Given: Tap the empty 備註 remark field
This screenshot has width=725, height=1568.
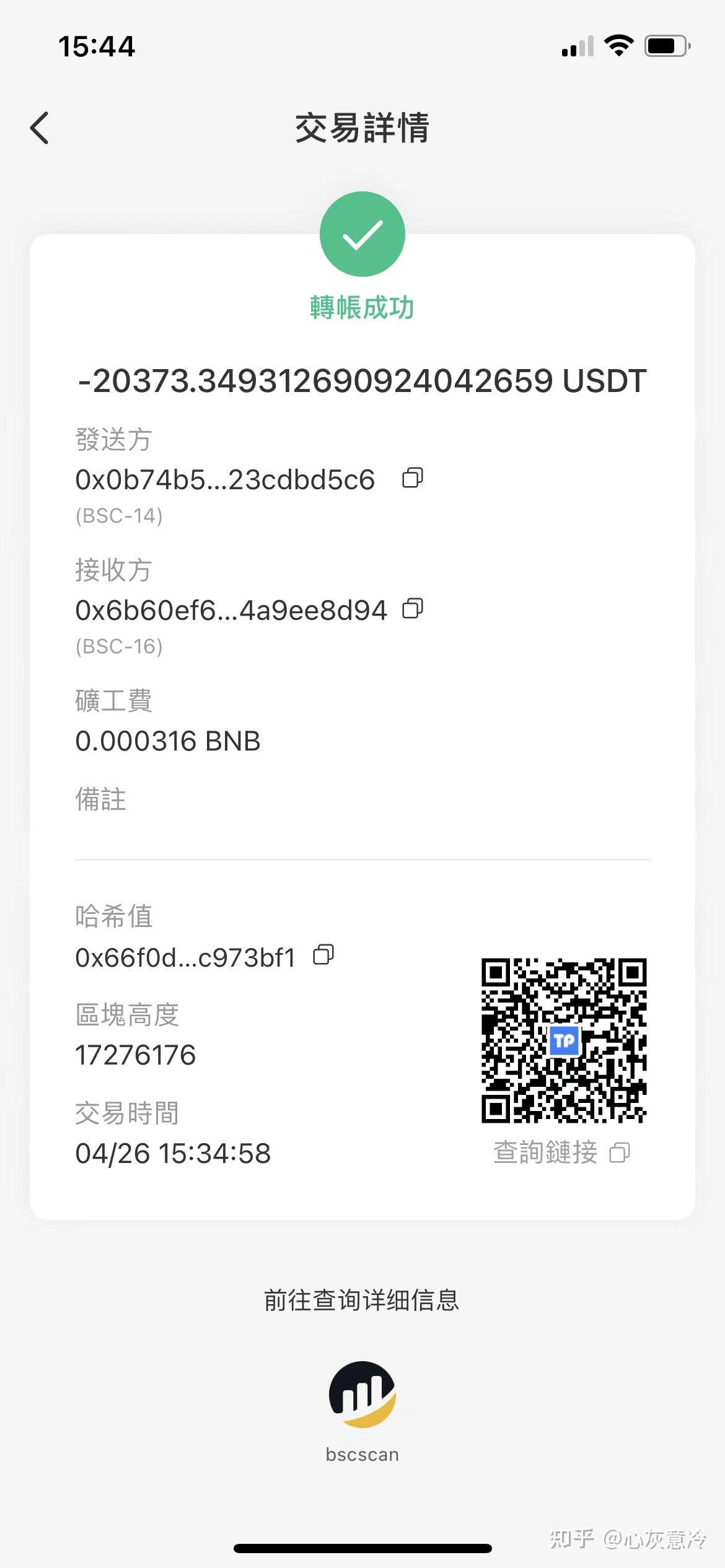Looking at the screenshot, I should (362, 830).
